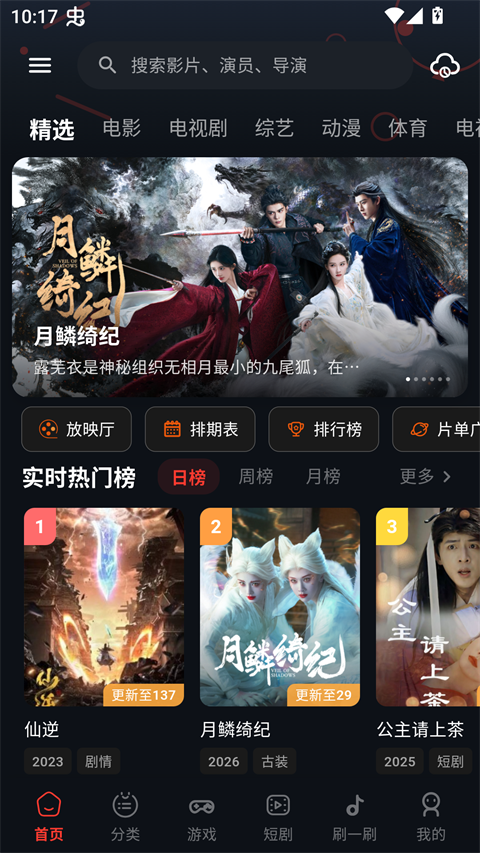The height and width of the screenshot is (853, 480).
Task: Go to the 短剧 bottom tab
Action: click(x=278, y=816)
